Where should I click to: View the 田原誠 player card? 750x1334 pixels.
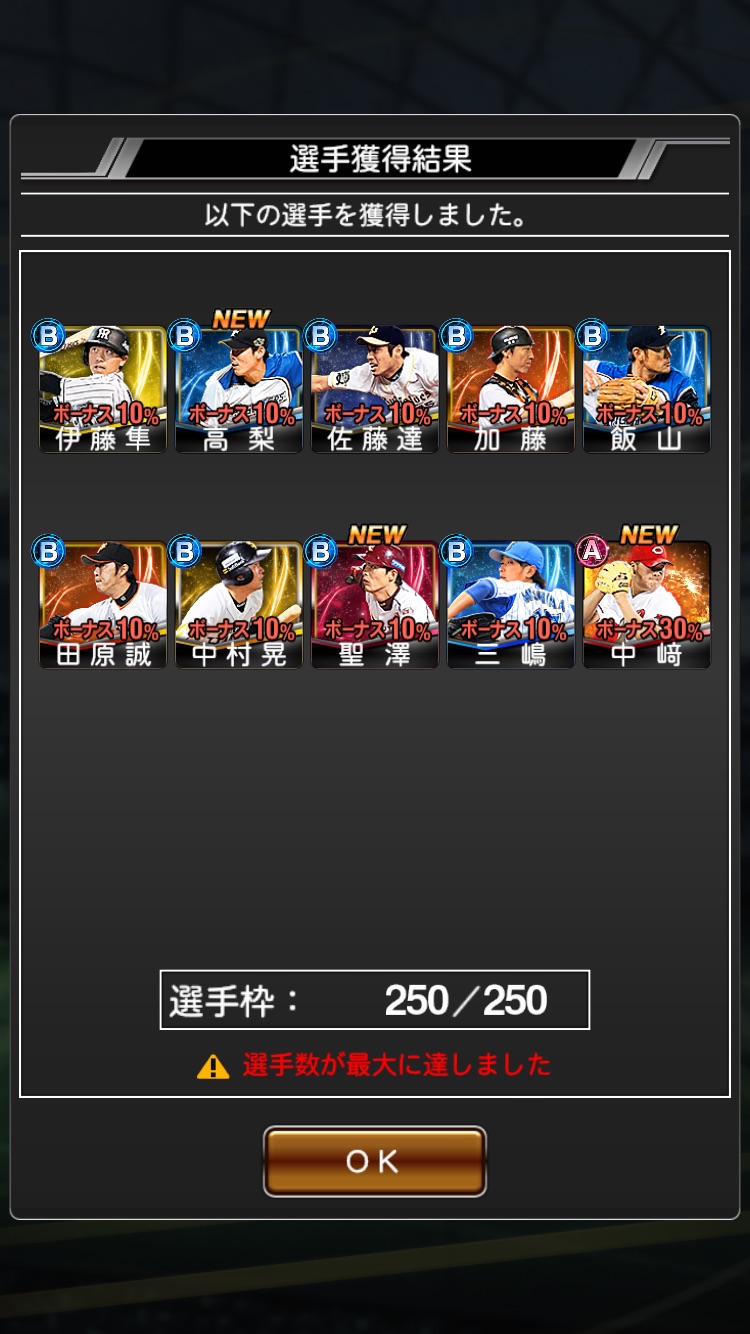pyautogui.click(x=103, y=605)
